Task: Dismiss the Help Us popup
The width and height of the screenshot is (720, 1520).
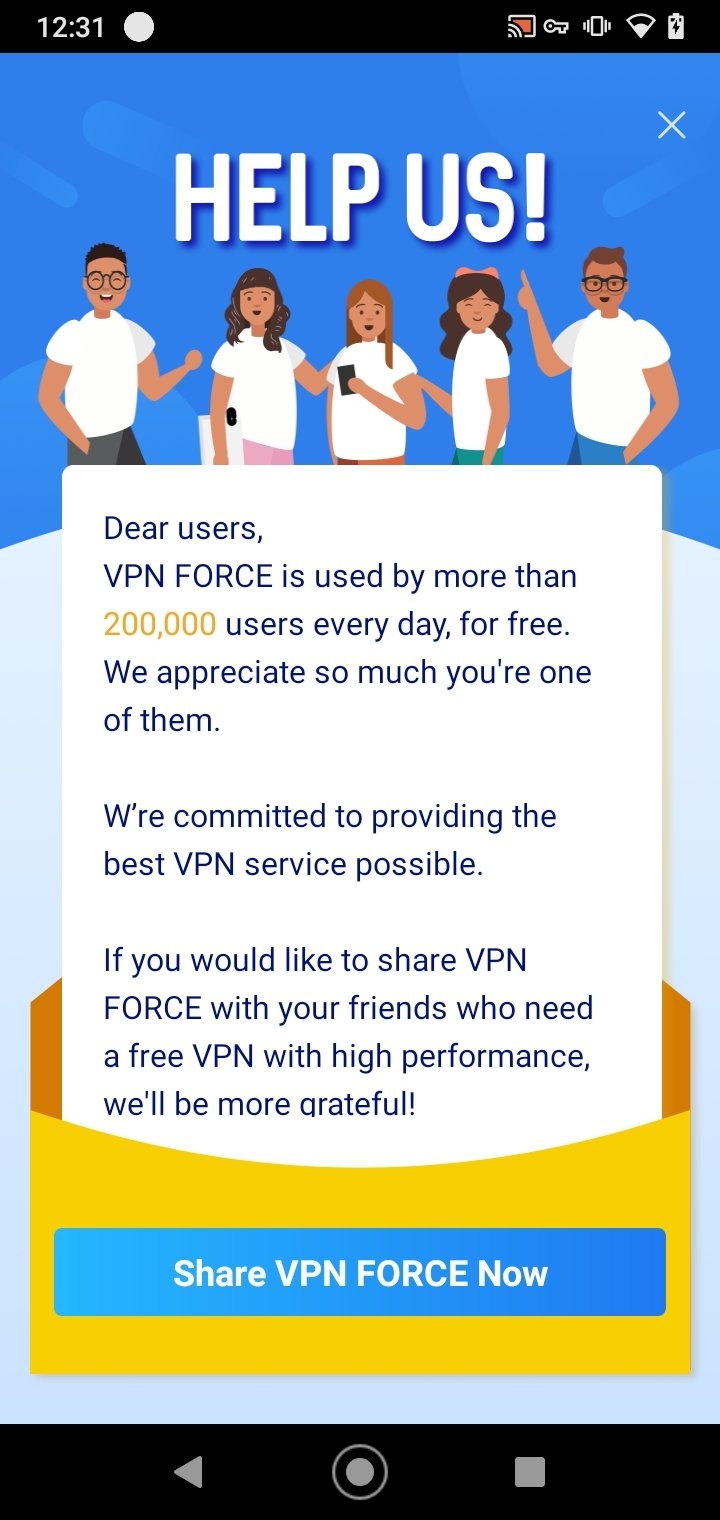Action: tap(671, 125)
